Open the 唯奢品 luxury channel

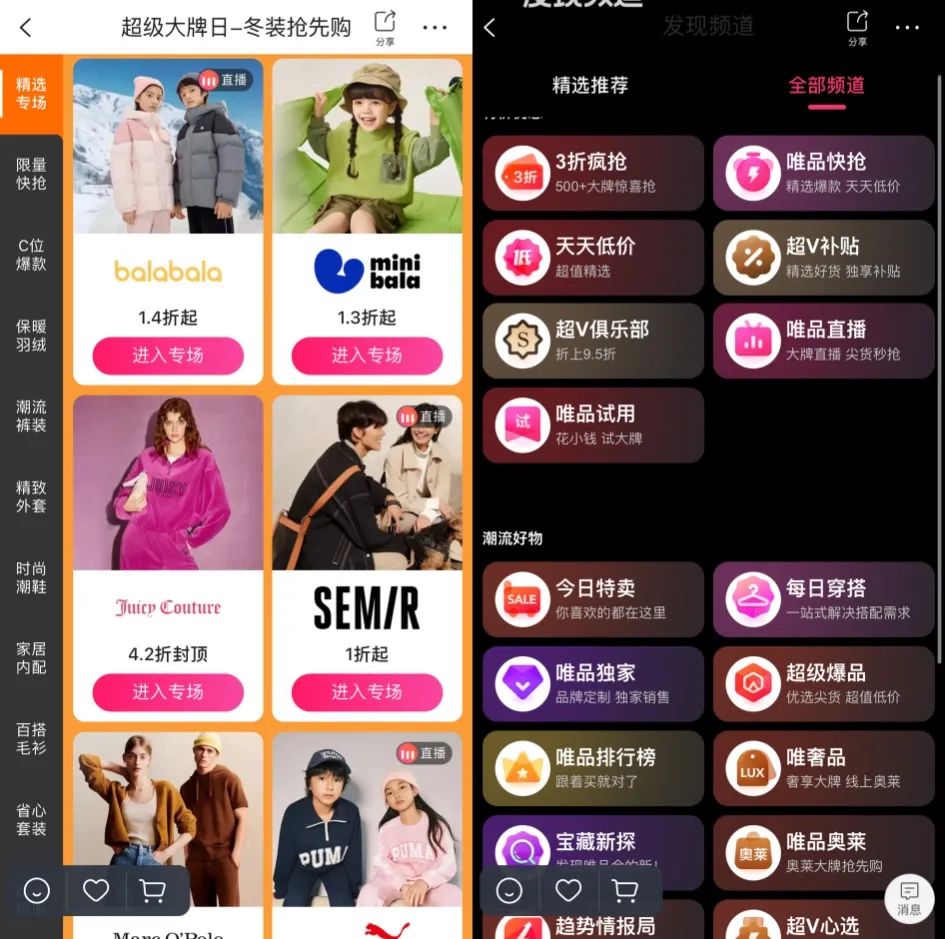[824, 768]
